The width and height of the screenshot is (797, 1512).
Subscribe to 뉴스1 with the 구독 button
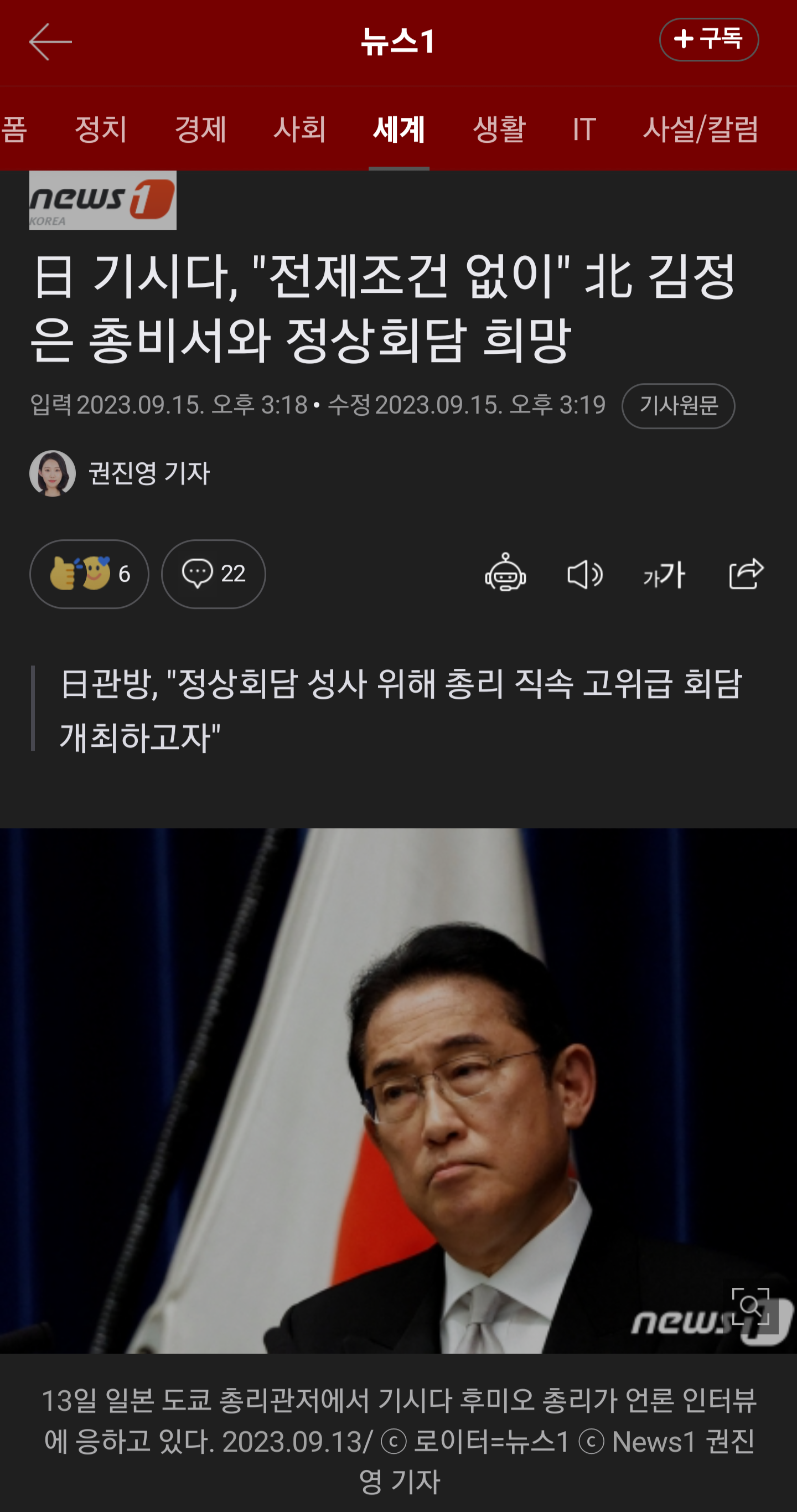[708, 40]
